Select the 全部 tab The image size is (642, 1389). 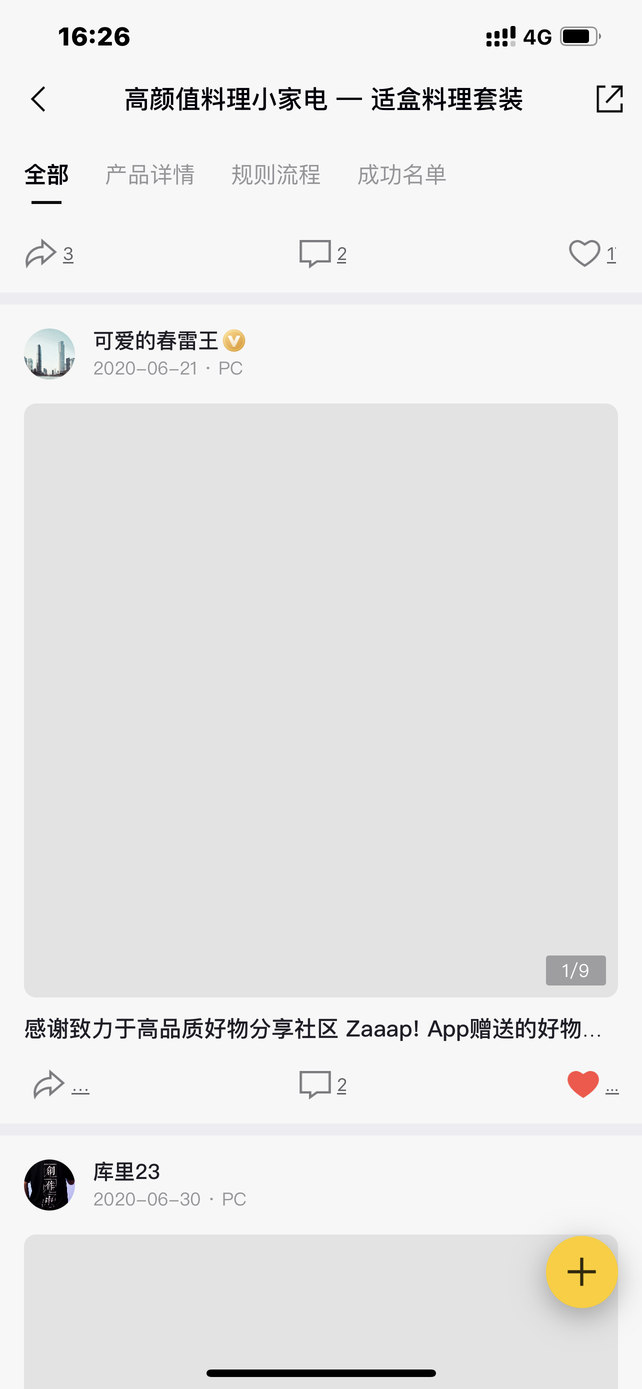point(46,175)
